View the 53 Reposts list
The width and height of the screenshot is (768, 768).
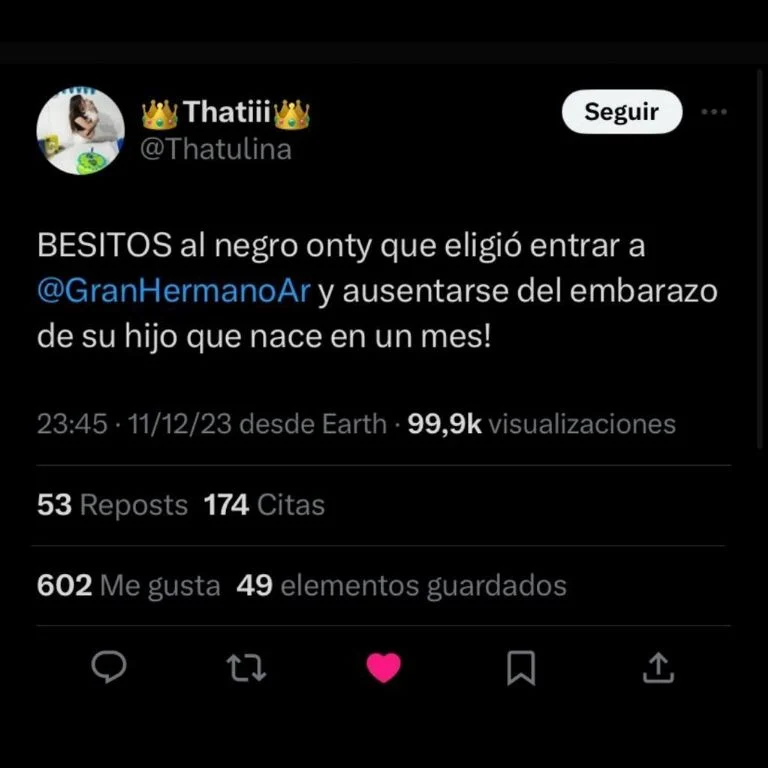(x=112, y=505)
